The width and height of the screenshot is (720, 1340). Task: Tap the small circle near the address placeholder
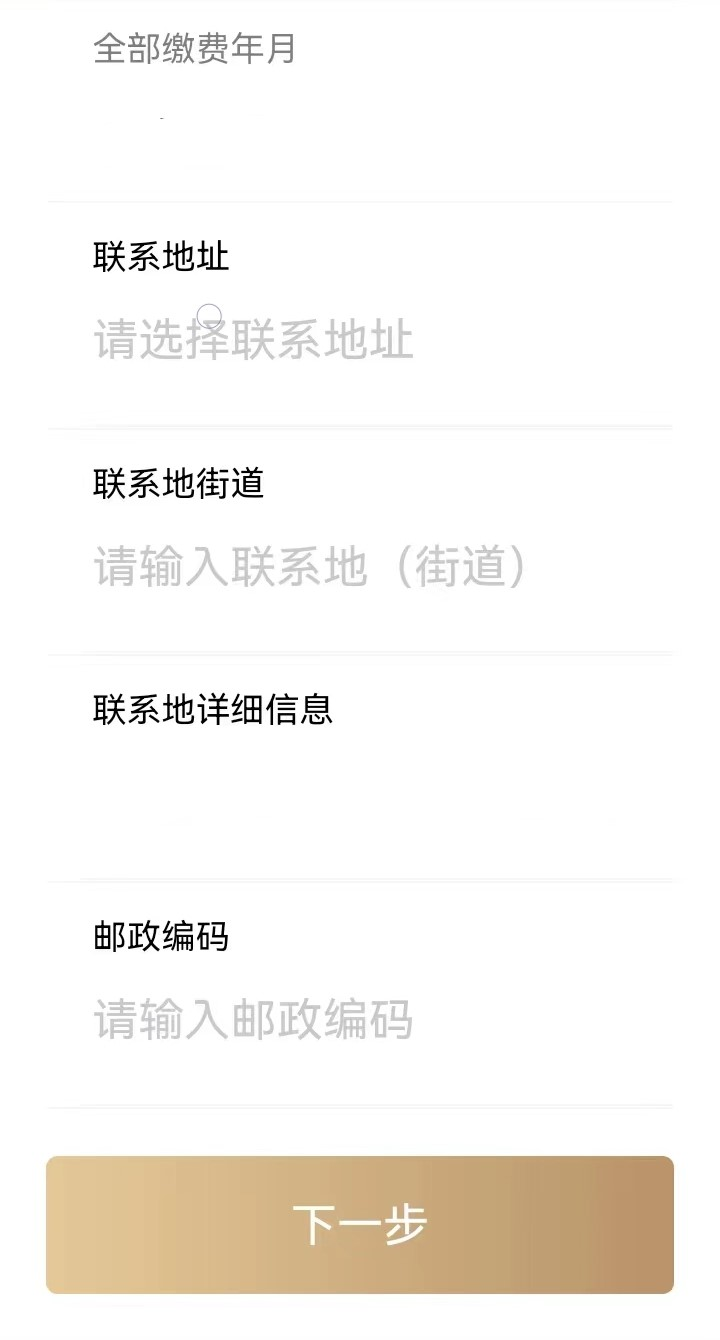[209, 317]
